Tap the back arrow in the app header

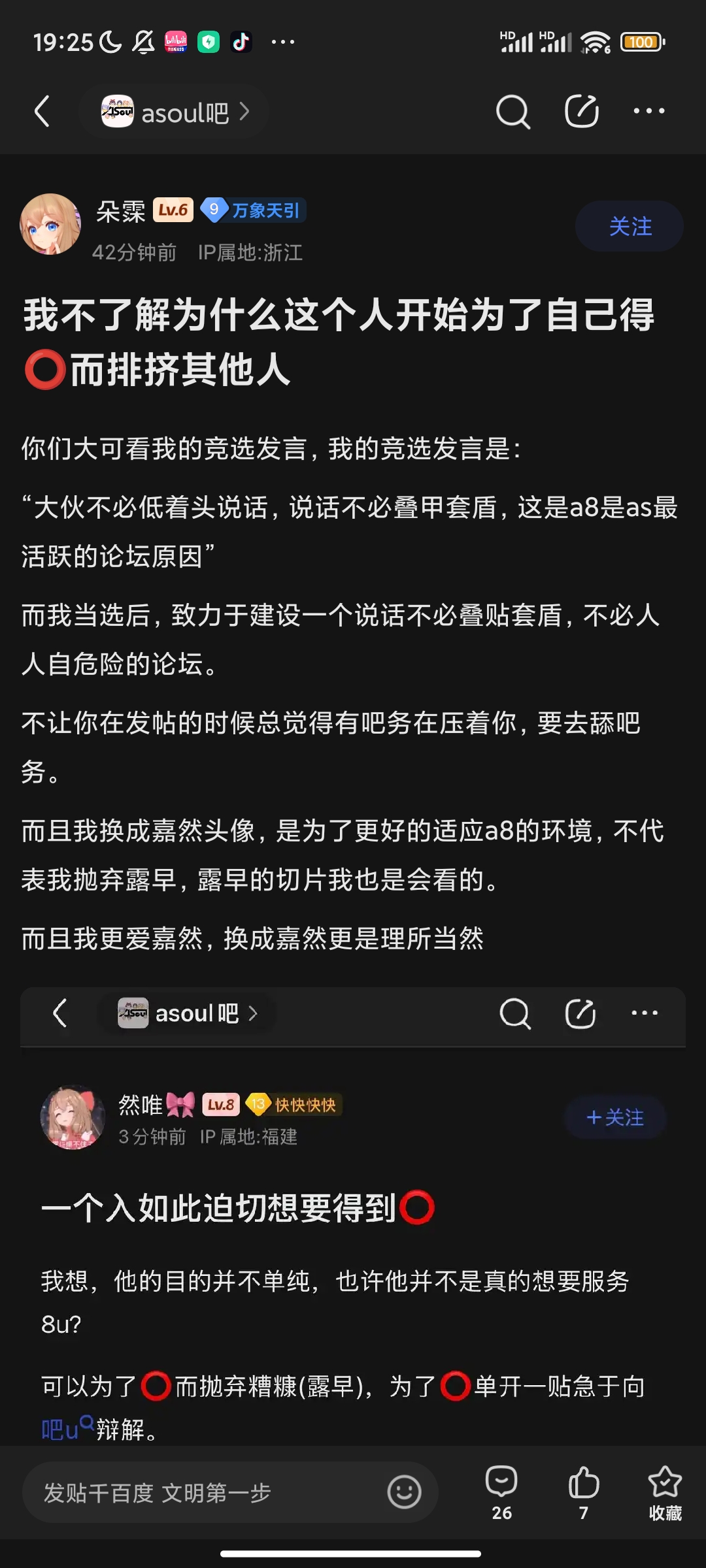pos(42,111)
